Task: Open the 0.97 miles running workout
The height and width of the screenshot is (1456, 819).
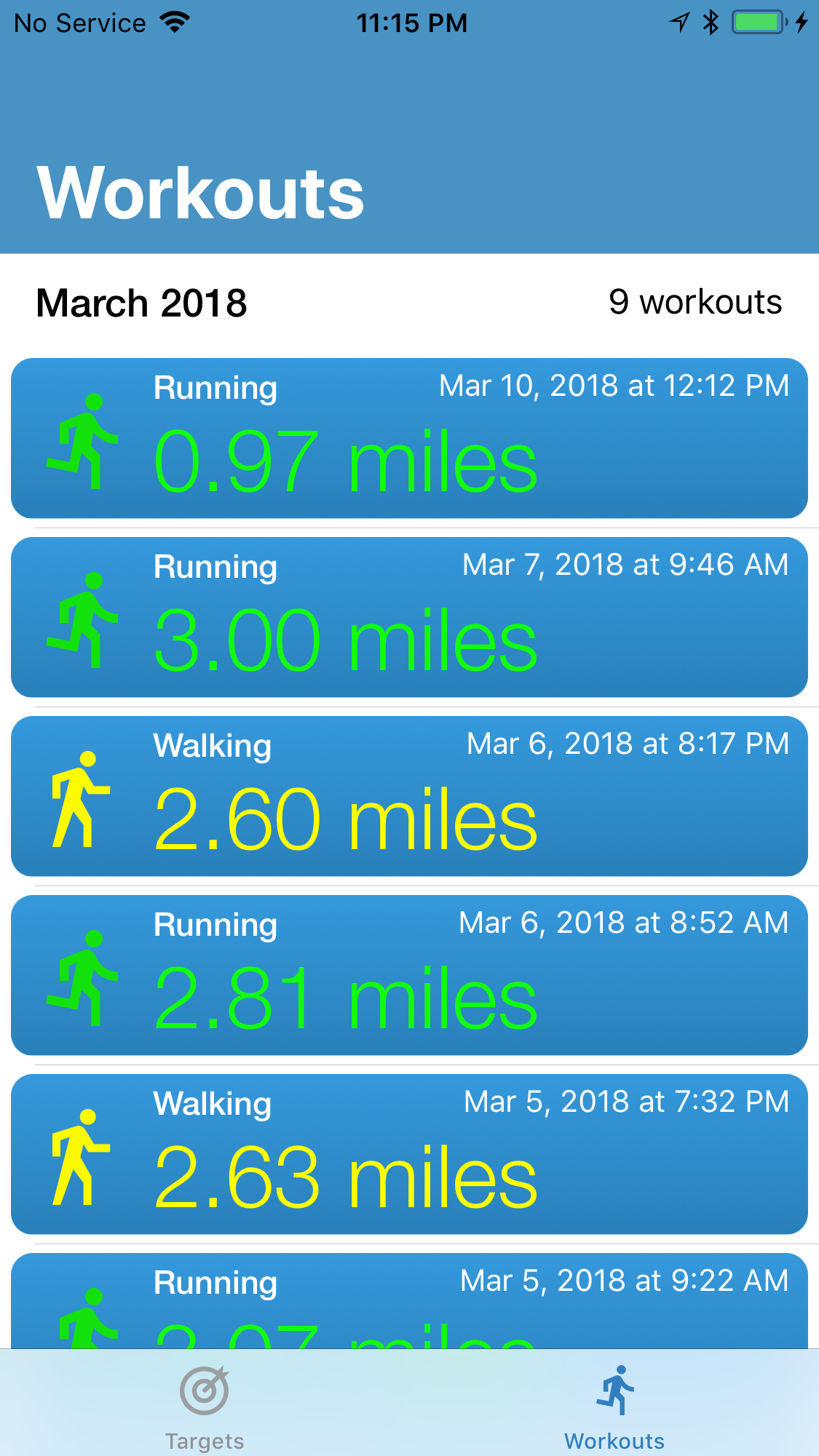Action: (409, 438)
